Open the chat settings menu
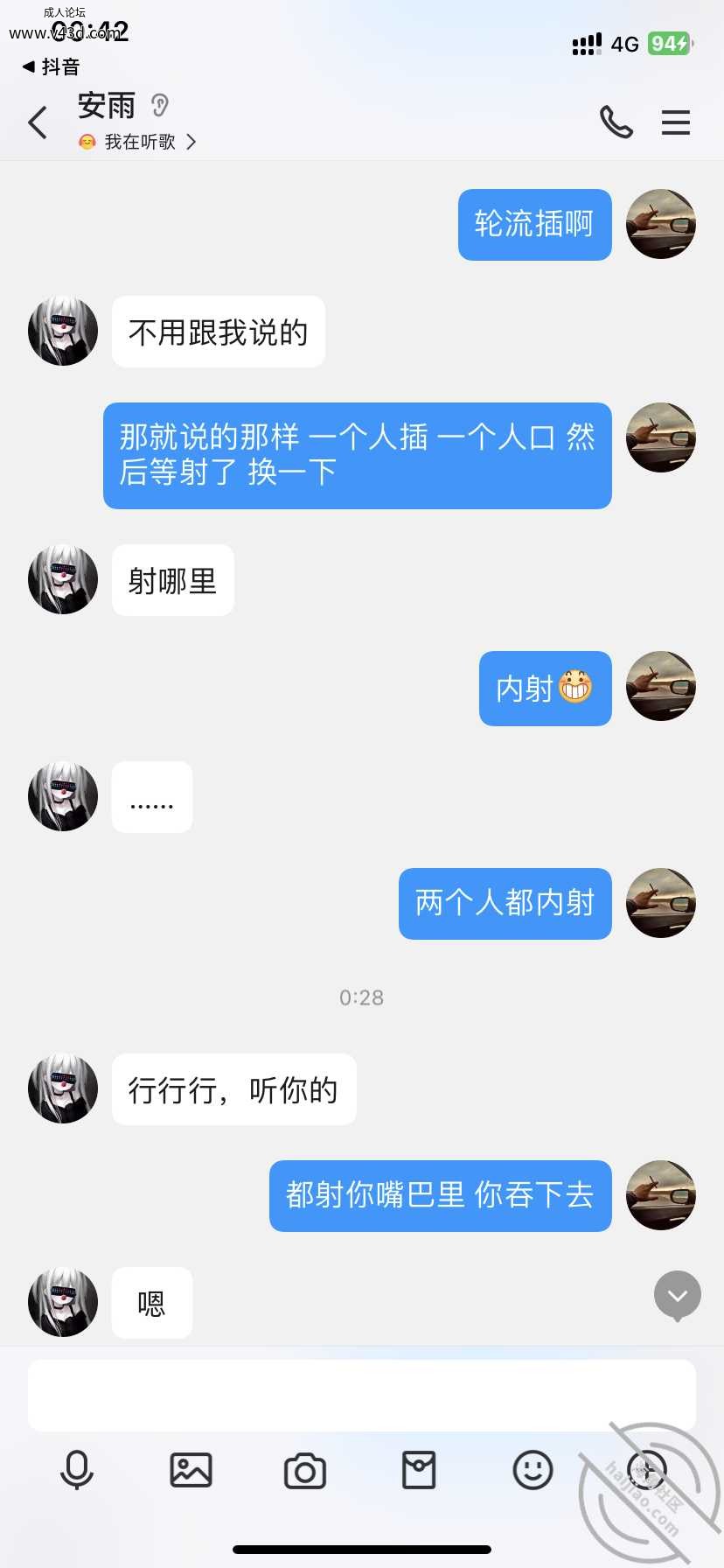This screenshot has width=724, height=1568. tap(675, 122)
